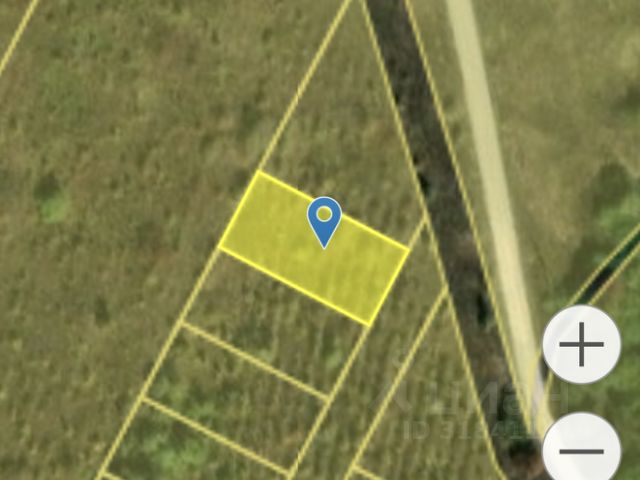The width and height of the screenshot is (640, 480).
Task: Zoom in on the map
Action: tap(581, 346)
